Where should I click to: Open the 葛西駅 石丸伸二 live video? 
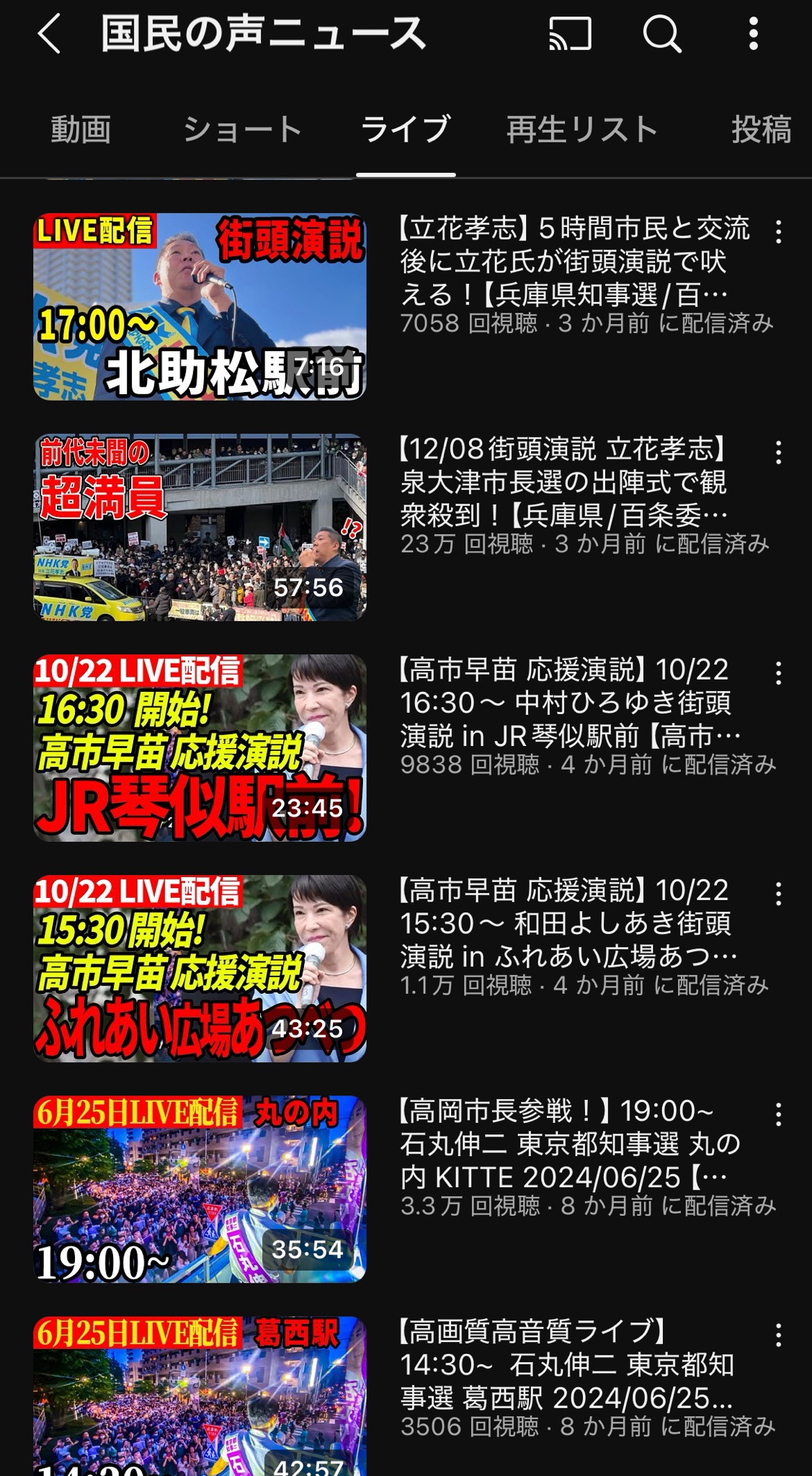pyautogui.click(x=200, y=1396)
